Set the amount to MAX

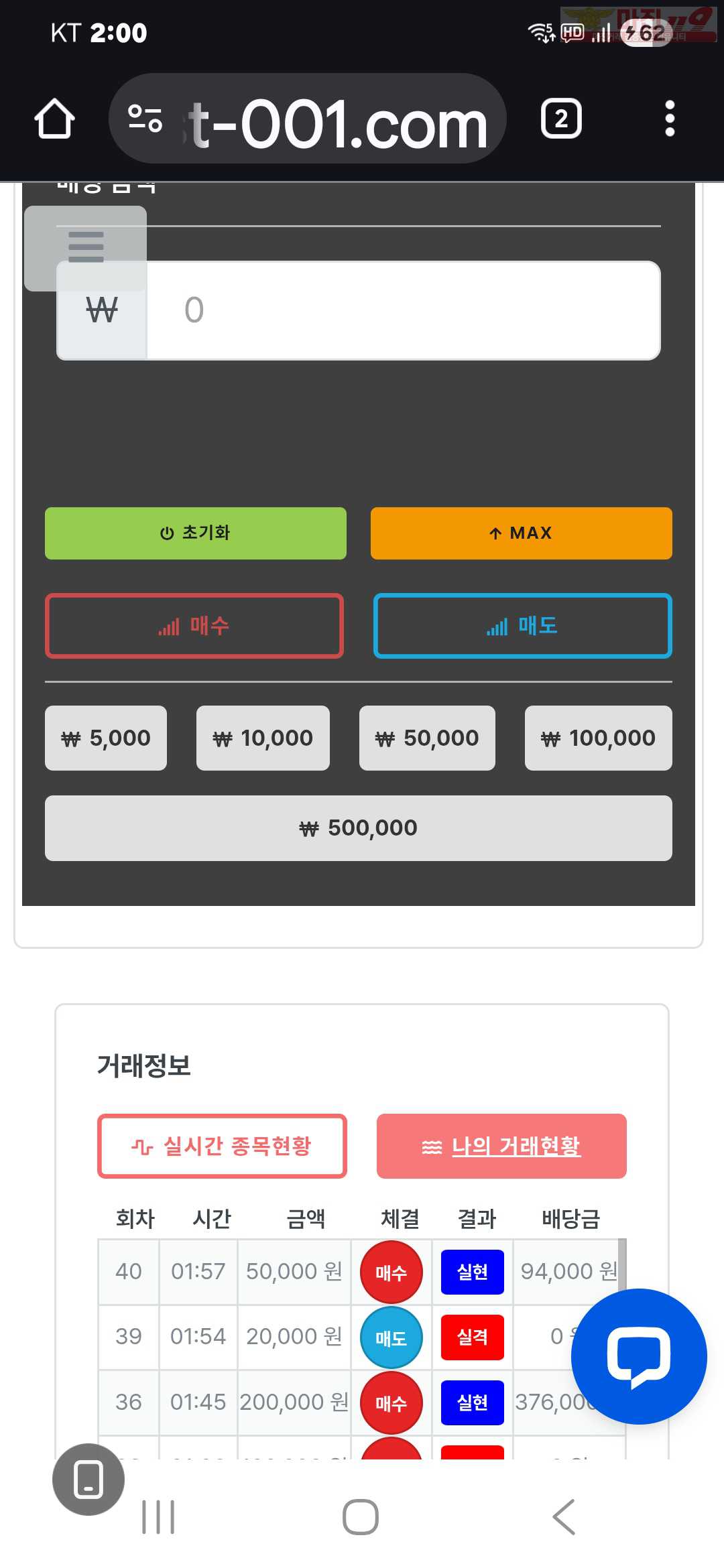[x=521, y=533]
